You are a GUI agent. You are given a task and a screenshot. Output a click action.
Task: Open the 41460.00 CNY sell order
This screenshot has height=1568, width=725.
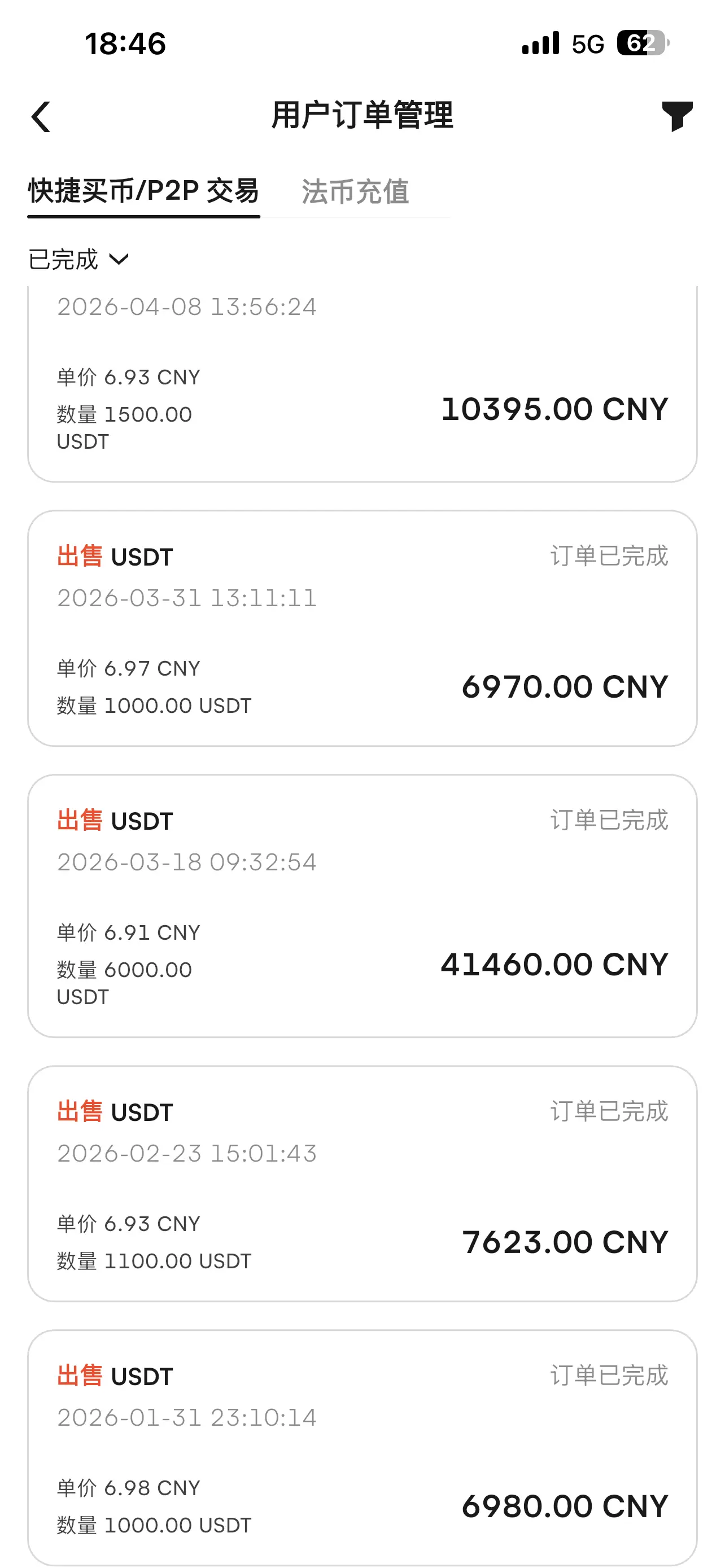point(361,906)
